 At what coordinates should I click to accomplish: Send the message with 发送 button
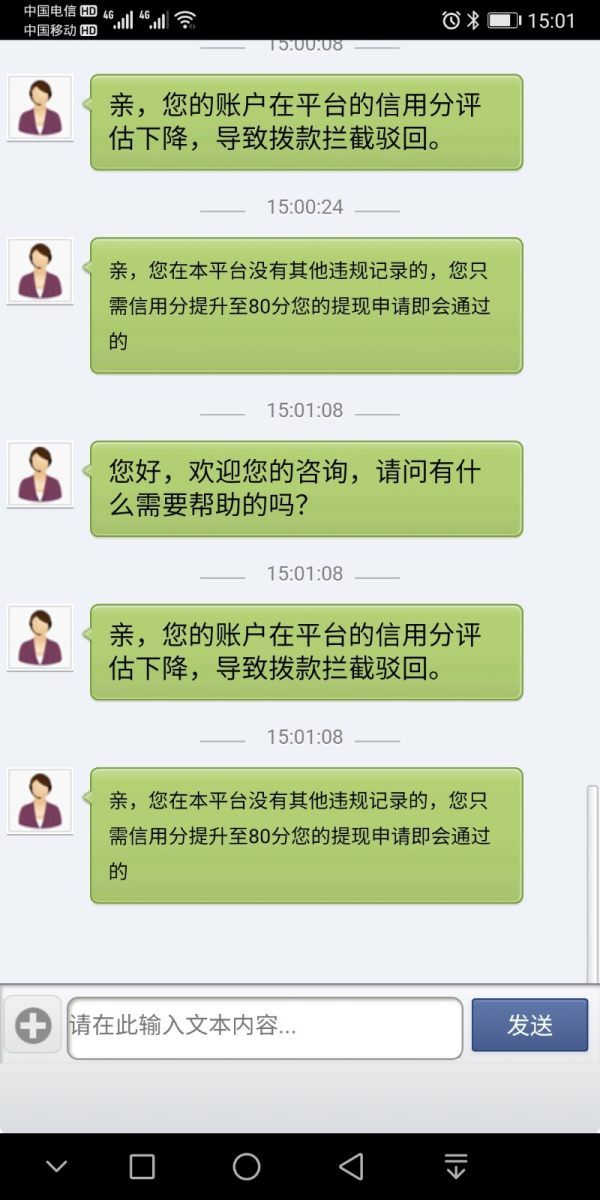click(x=530, y=1025)
